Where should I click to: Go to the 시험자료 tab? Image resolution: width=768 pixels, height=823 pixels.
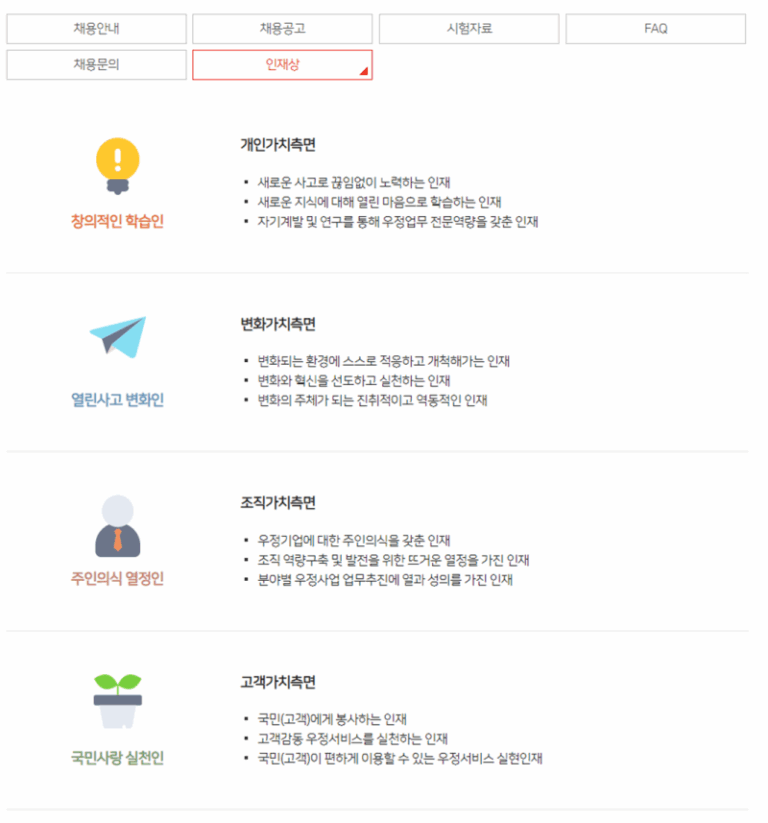pos(469,29)
